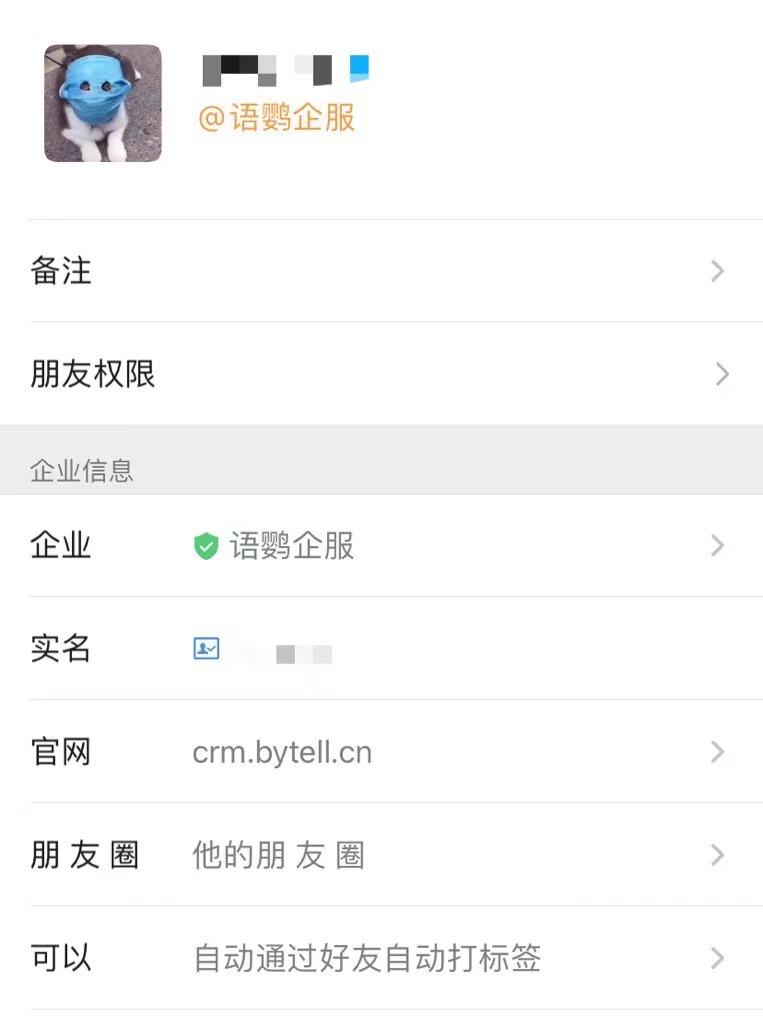Open the 自动通过好友自动打标签 row
Image resolution: width=763 pixels, height=1019 pixels.
(x=380, y=958)
